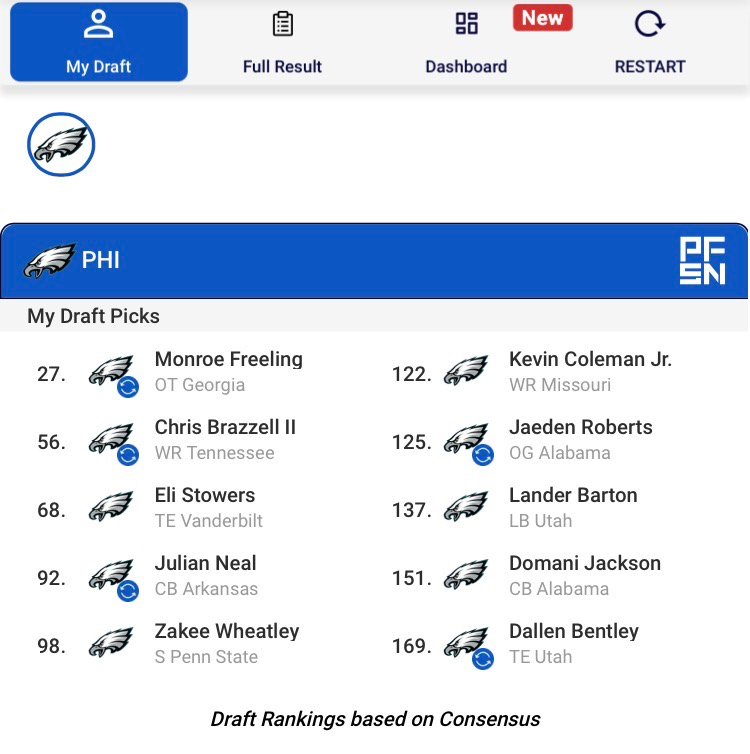Image resolution: width=750 pixels, height=754 pixels.
Task: Open pick 27 Monroe Freeling
Action: [x=228, y=371]
